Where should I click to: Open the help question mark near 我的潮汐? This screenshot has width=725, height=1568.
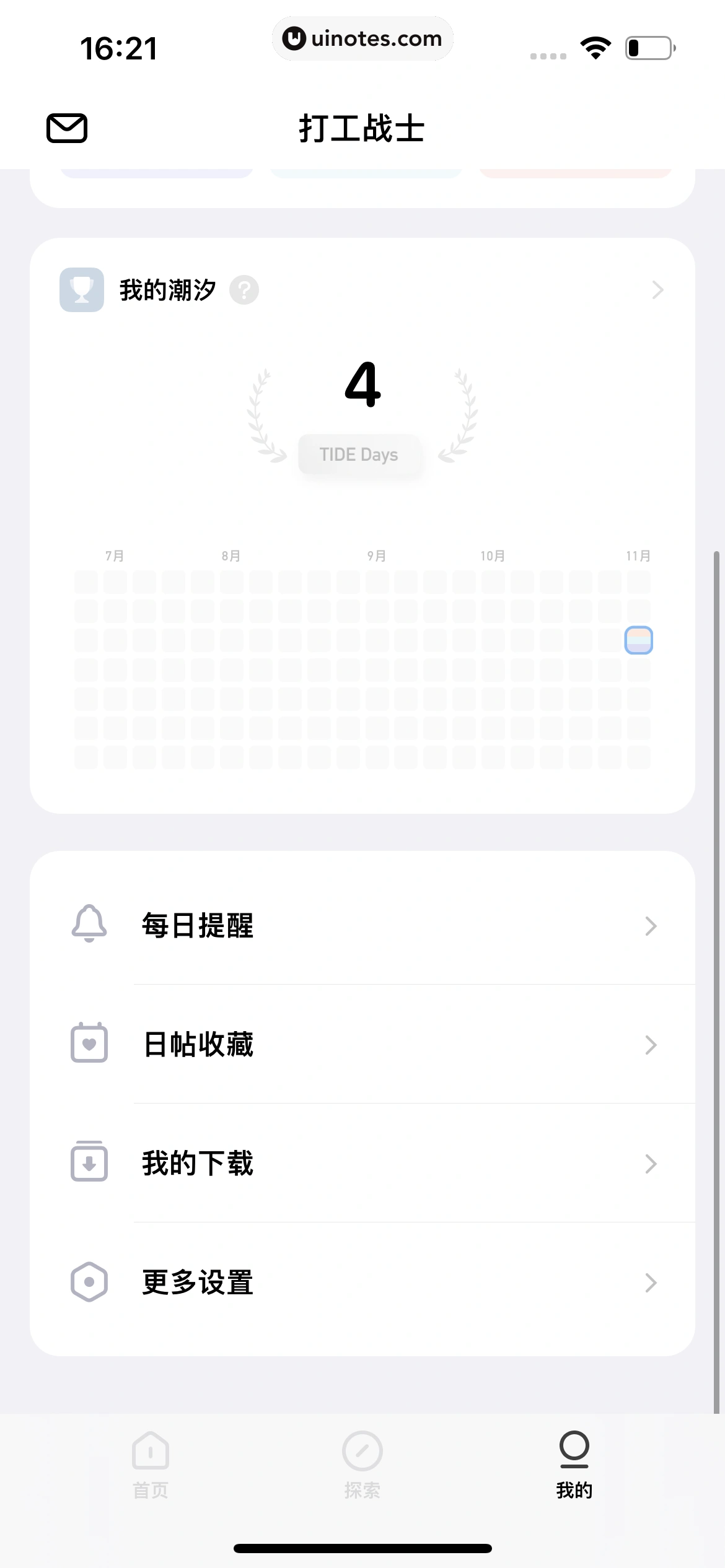[x=244, y=289]
